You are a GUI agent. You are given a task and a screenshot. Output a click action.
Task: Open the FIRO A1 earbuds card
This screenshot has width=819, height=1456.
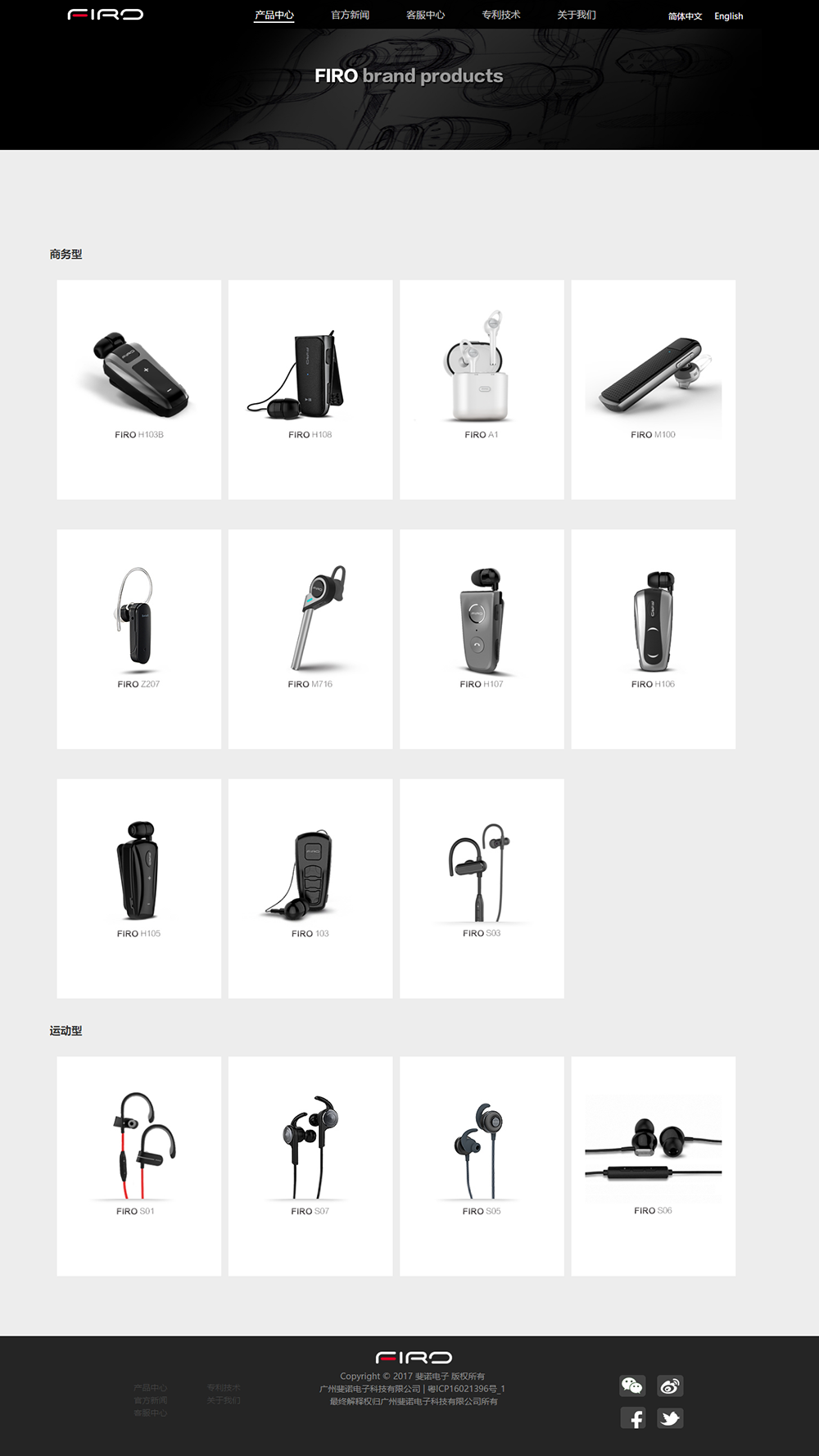[482, 389]
